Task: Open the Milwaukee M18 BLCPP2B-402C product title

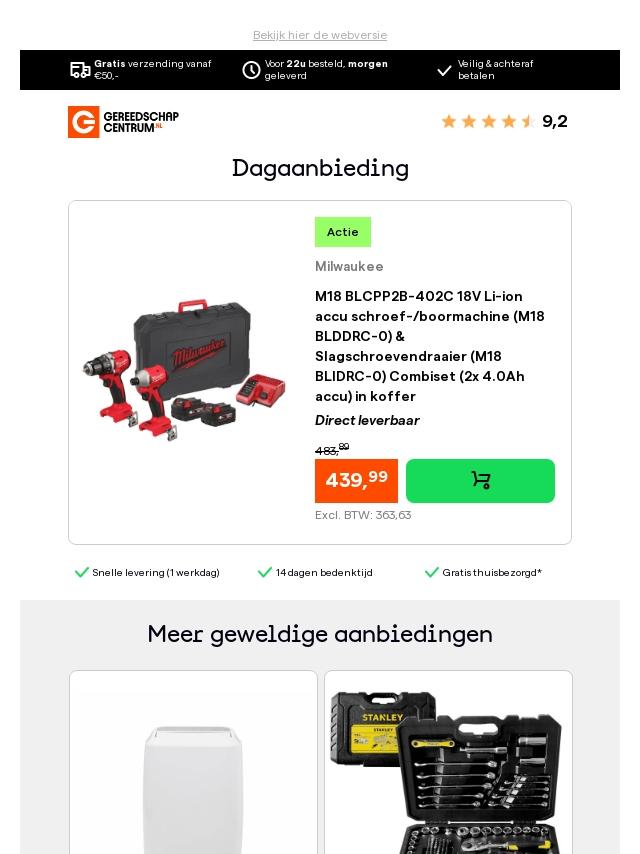Action: 430,346
